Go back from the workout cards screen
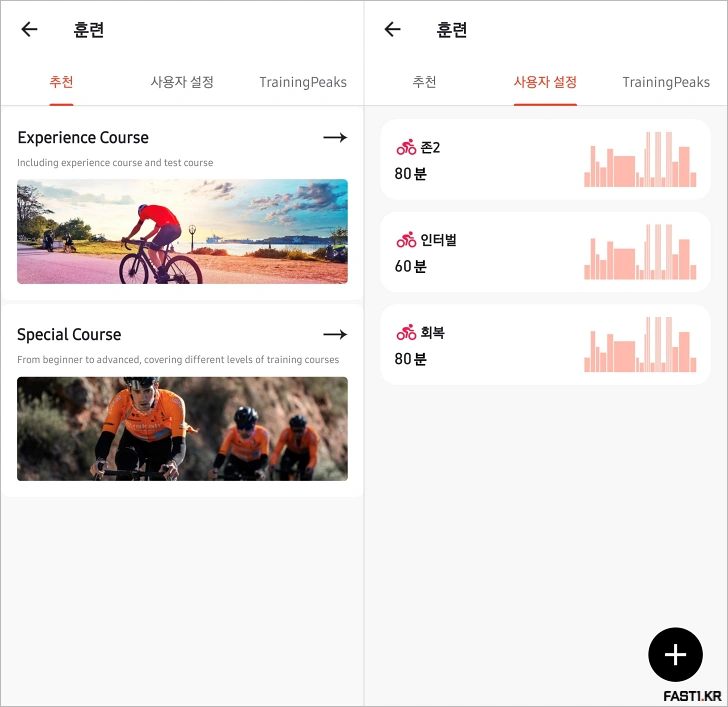The width and height of the screenshot is (728, 707). tap(392, 29)
